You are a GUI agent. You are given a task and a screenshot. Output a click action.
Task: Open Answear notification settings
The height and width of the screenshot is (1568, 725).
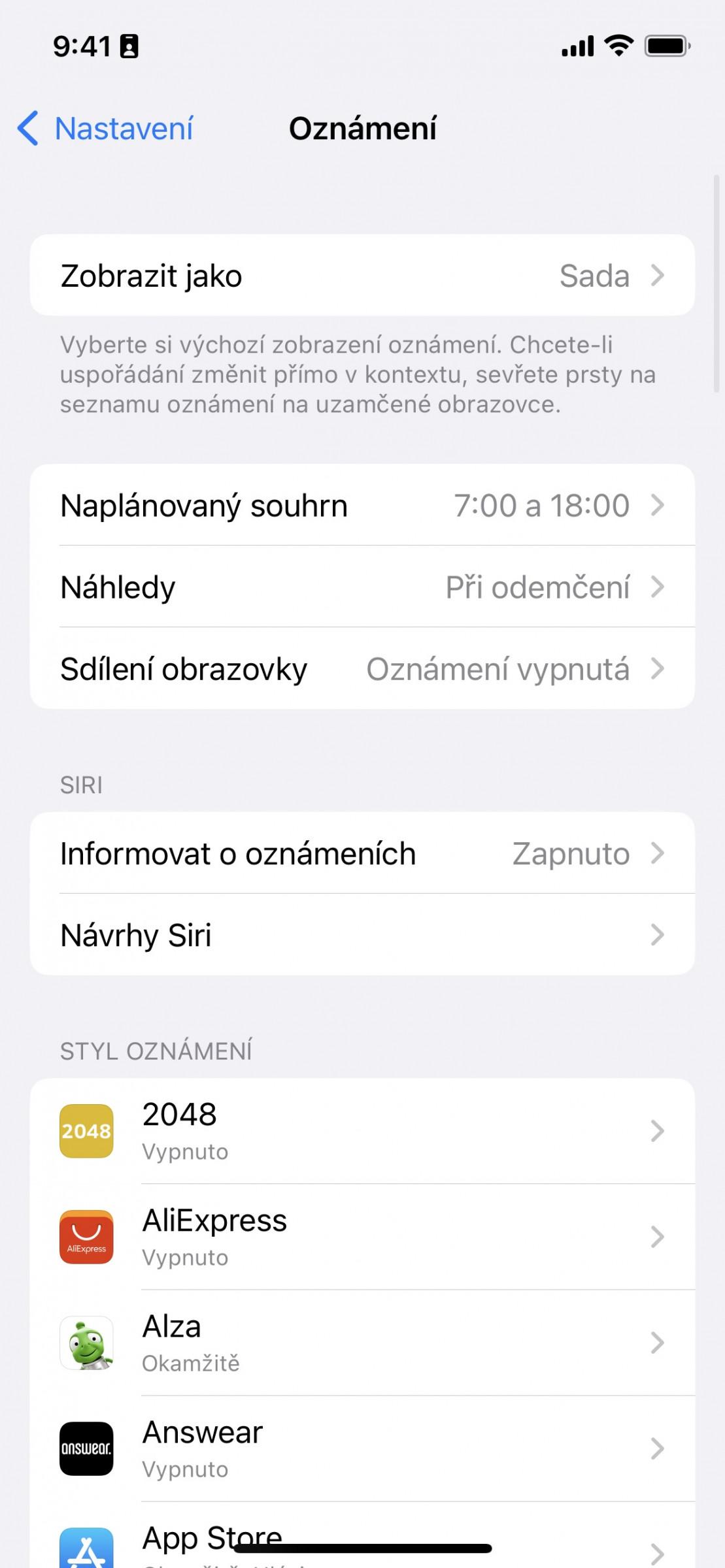click(x=362, y=1448)
